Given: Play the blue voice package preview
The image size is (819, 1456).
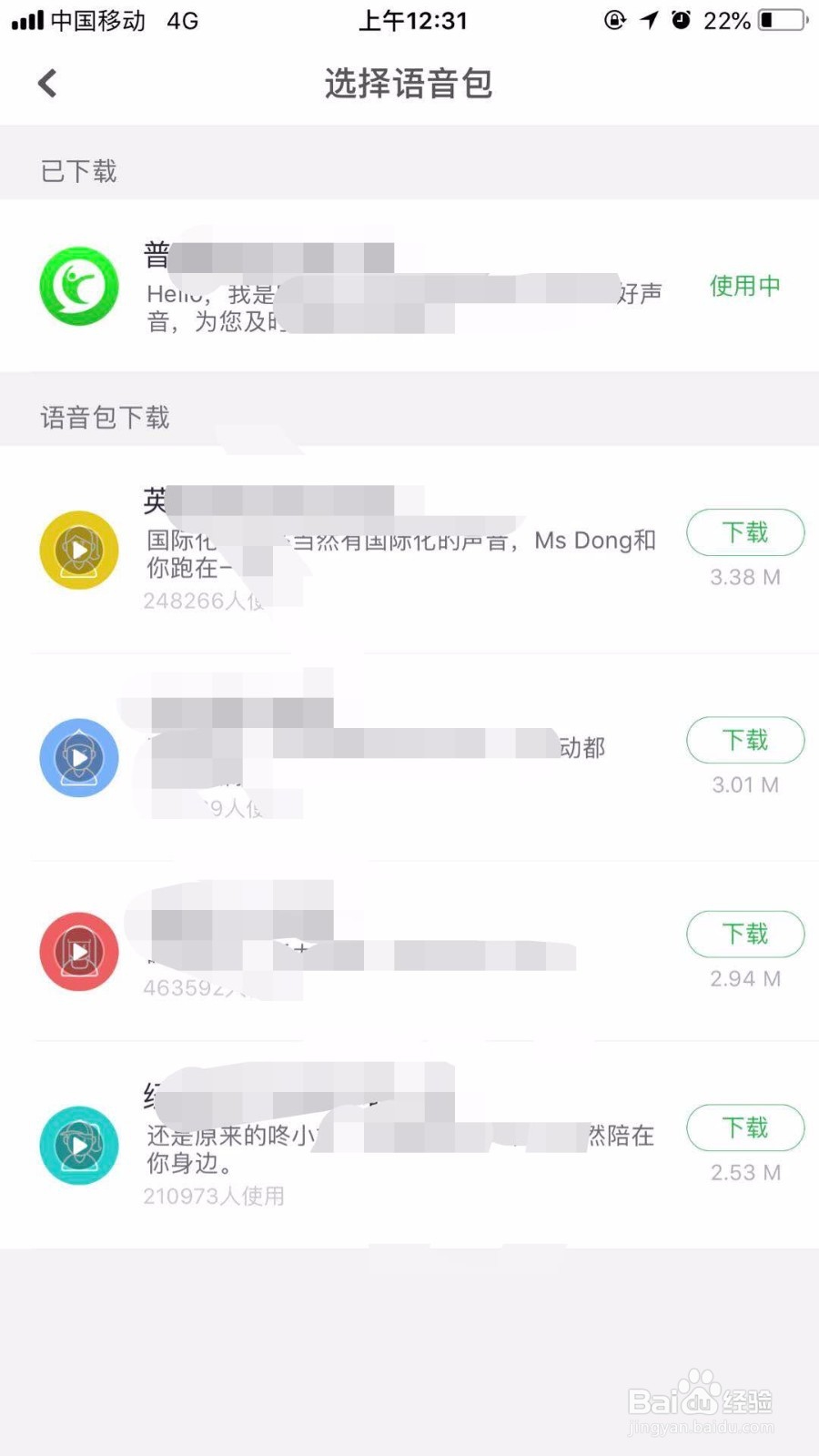Looking at the screenshot, I should click(78, 758).
